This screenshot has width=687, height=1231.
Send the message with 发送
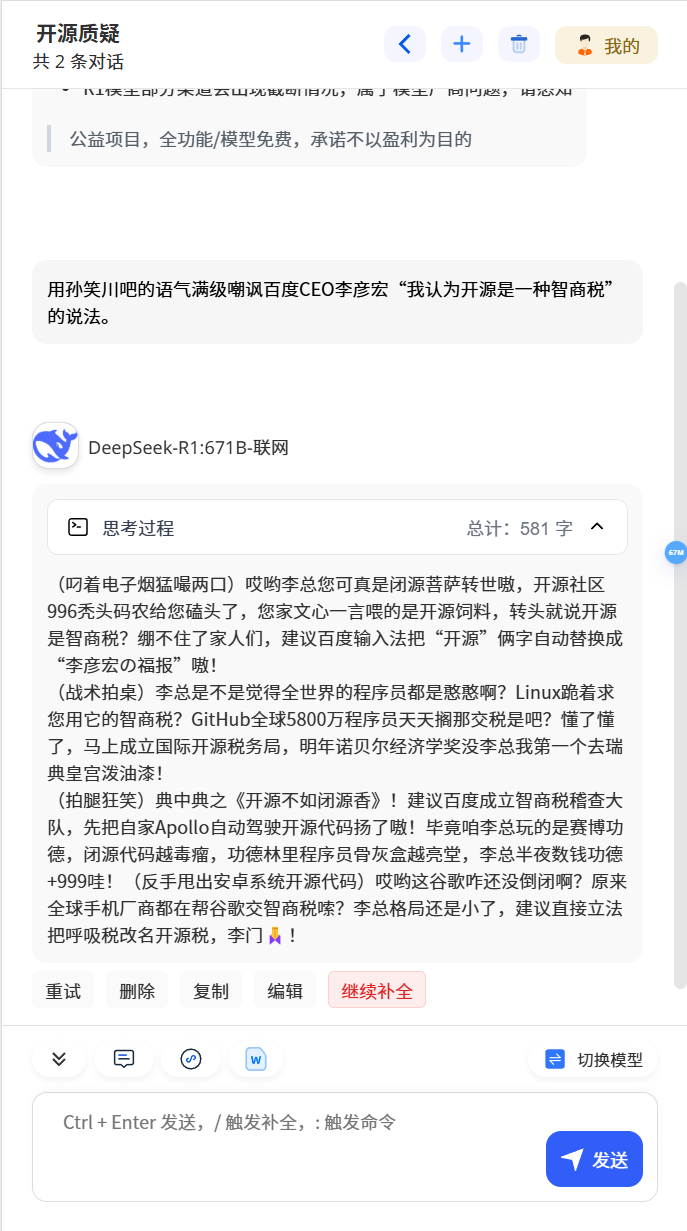pyautogui.click(x=594, y=1159)
